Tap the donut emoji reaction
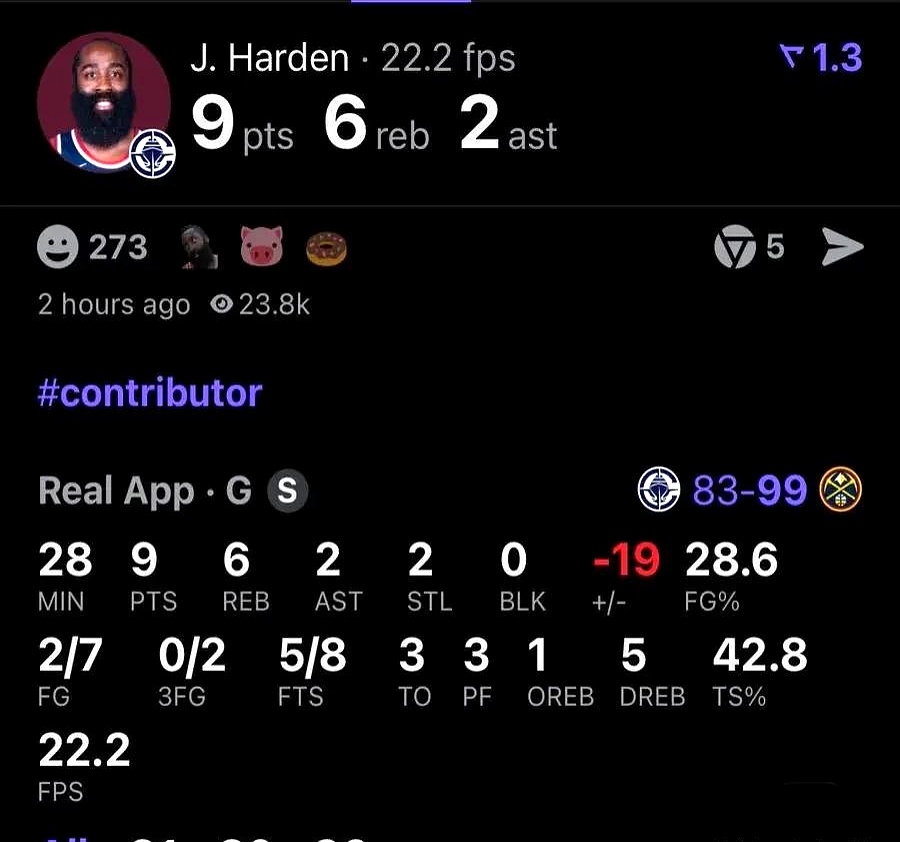 (325, 247)
